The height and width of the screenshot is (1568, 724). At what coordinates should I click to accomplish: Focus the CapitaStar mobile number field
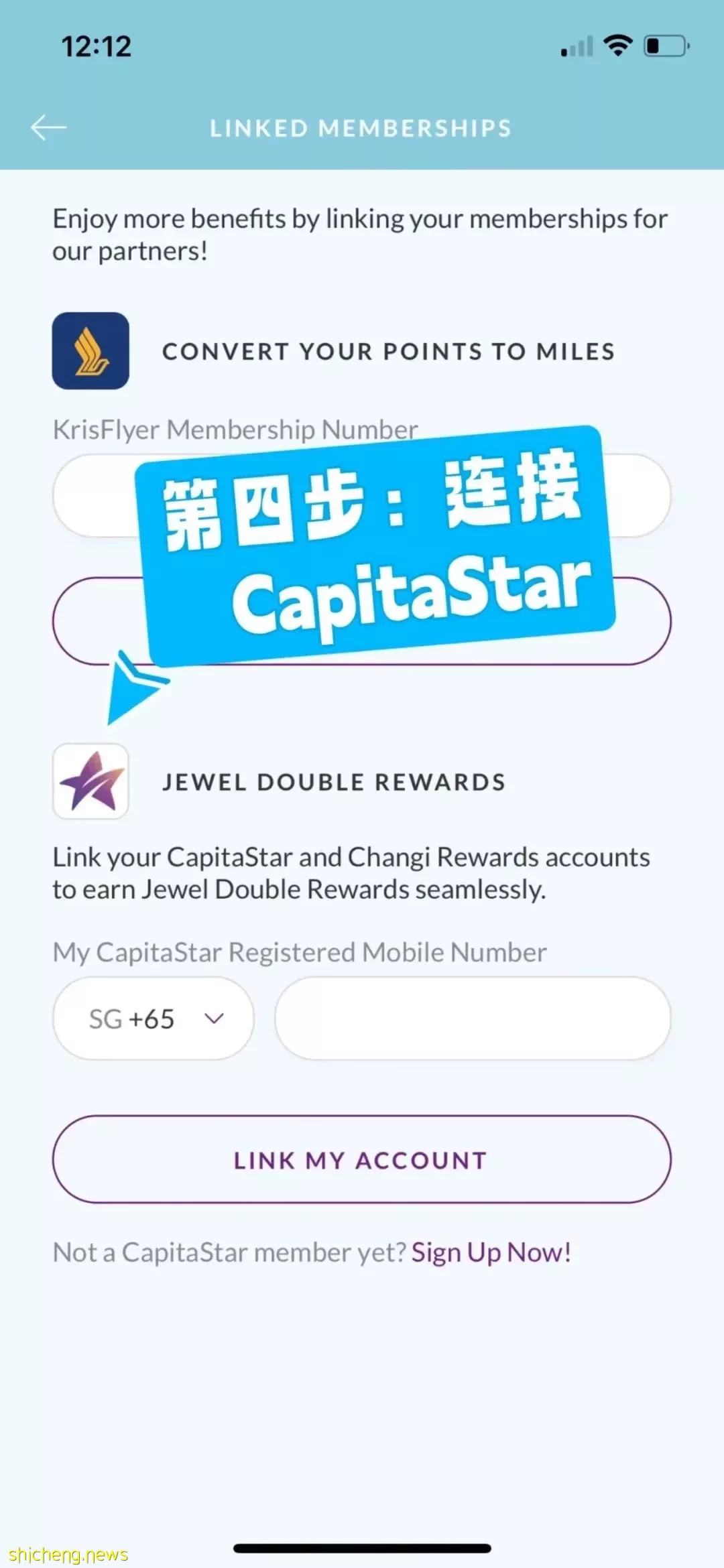473,1019
